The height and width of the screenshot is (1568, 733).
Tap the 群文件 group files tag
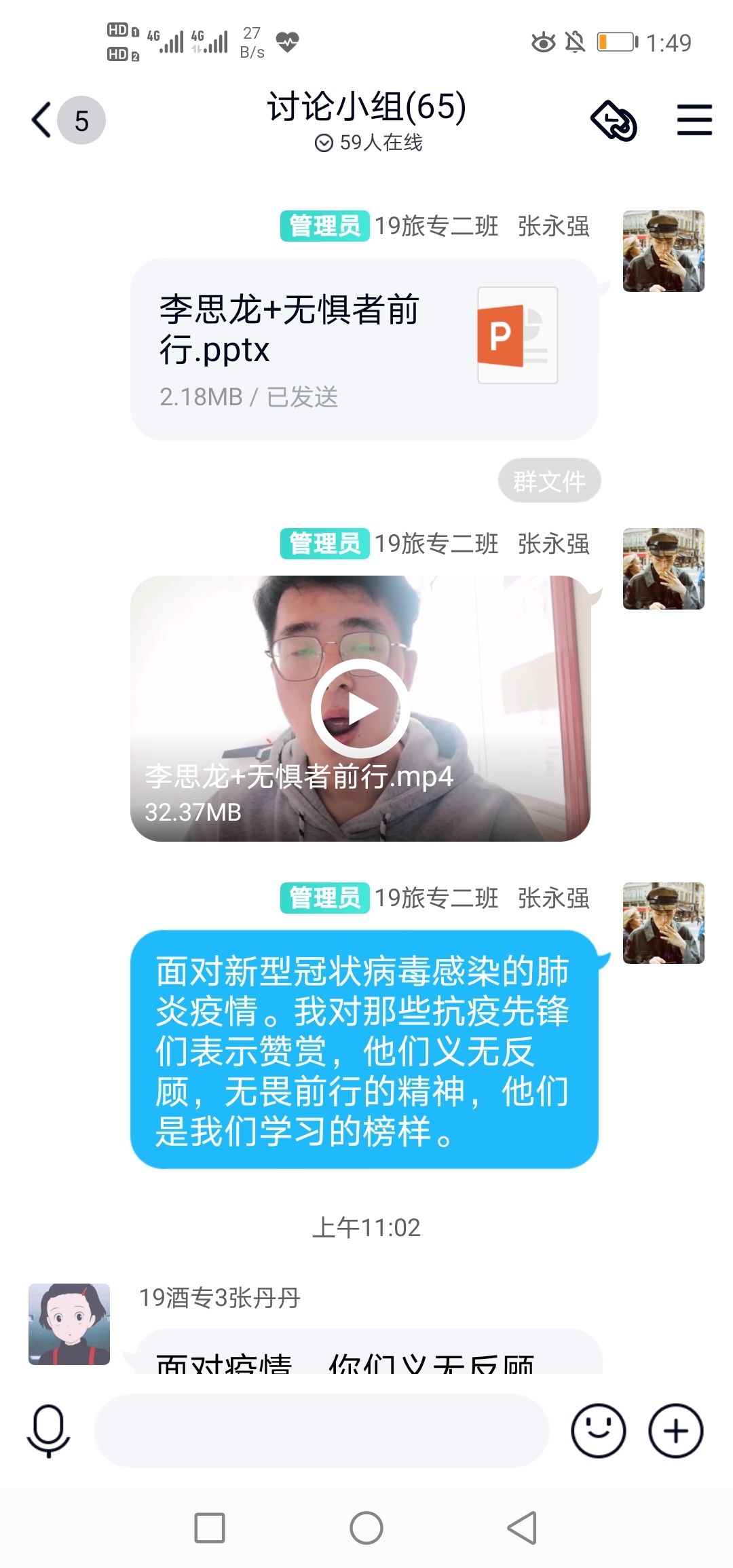tap(549, 481)
